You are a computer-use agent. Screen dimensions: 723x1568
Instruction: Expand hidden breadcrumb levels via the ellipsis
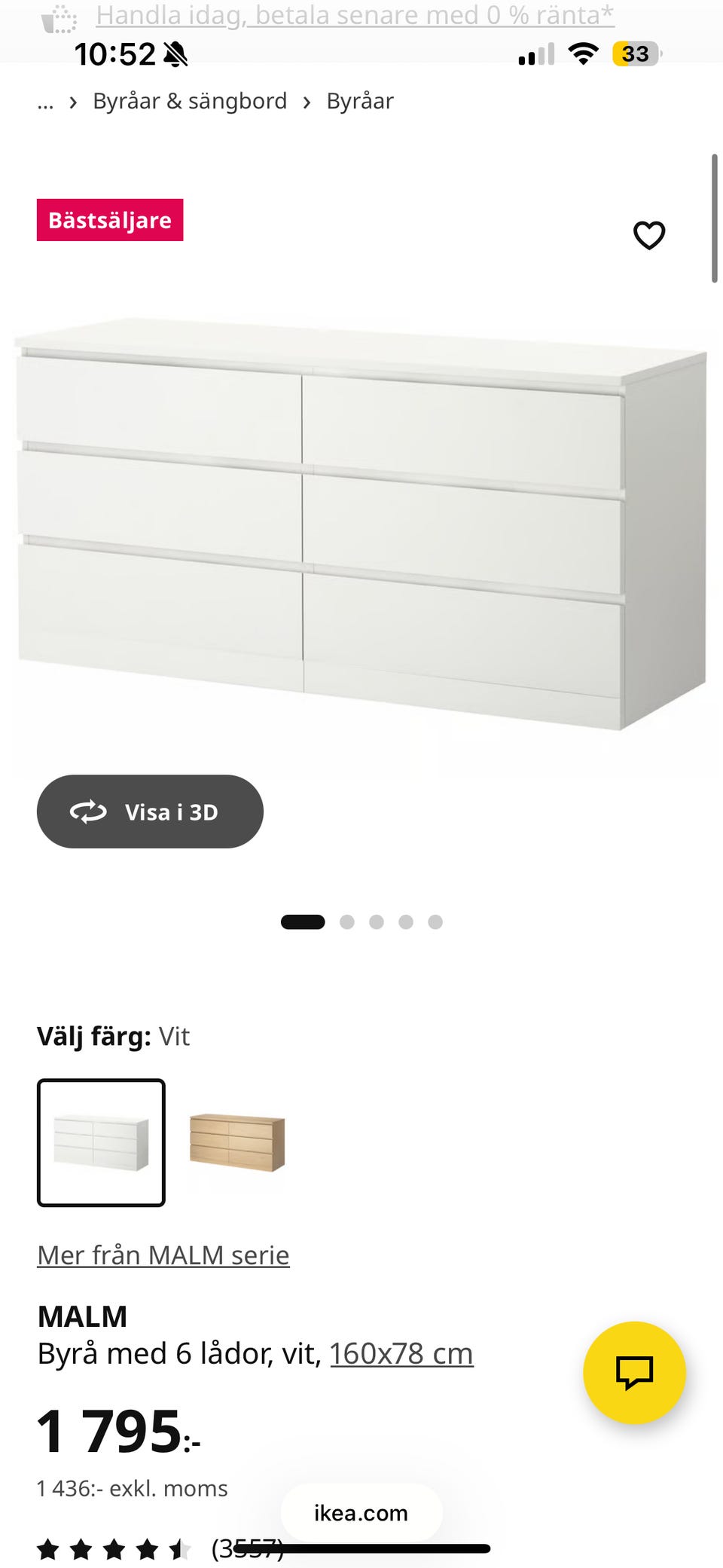click(45, 100)
